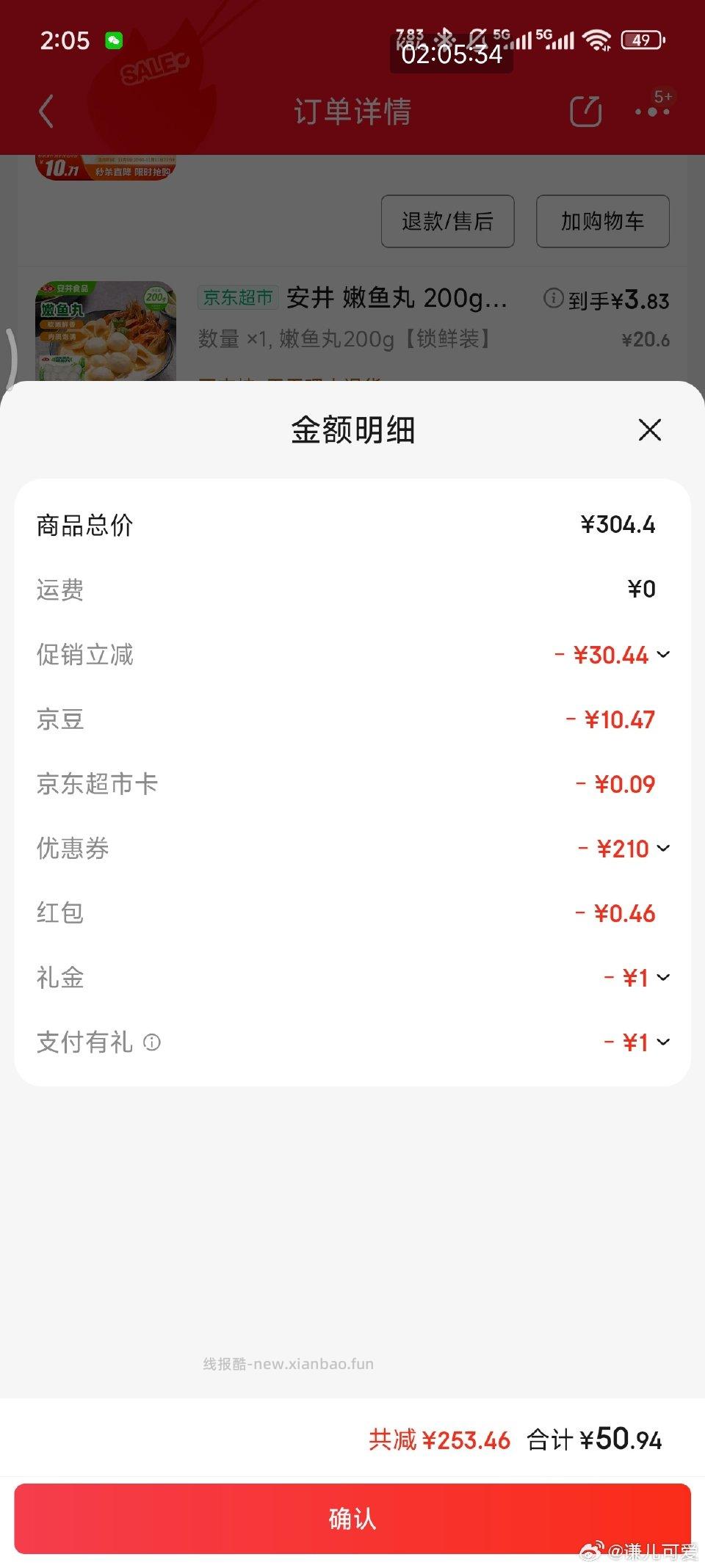This screenshot has height=1568, width=705.
Task: Click the back arrow on the header
Action: [47, 112]
